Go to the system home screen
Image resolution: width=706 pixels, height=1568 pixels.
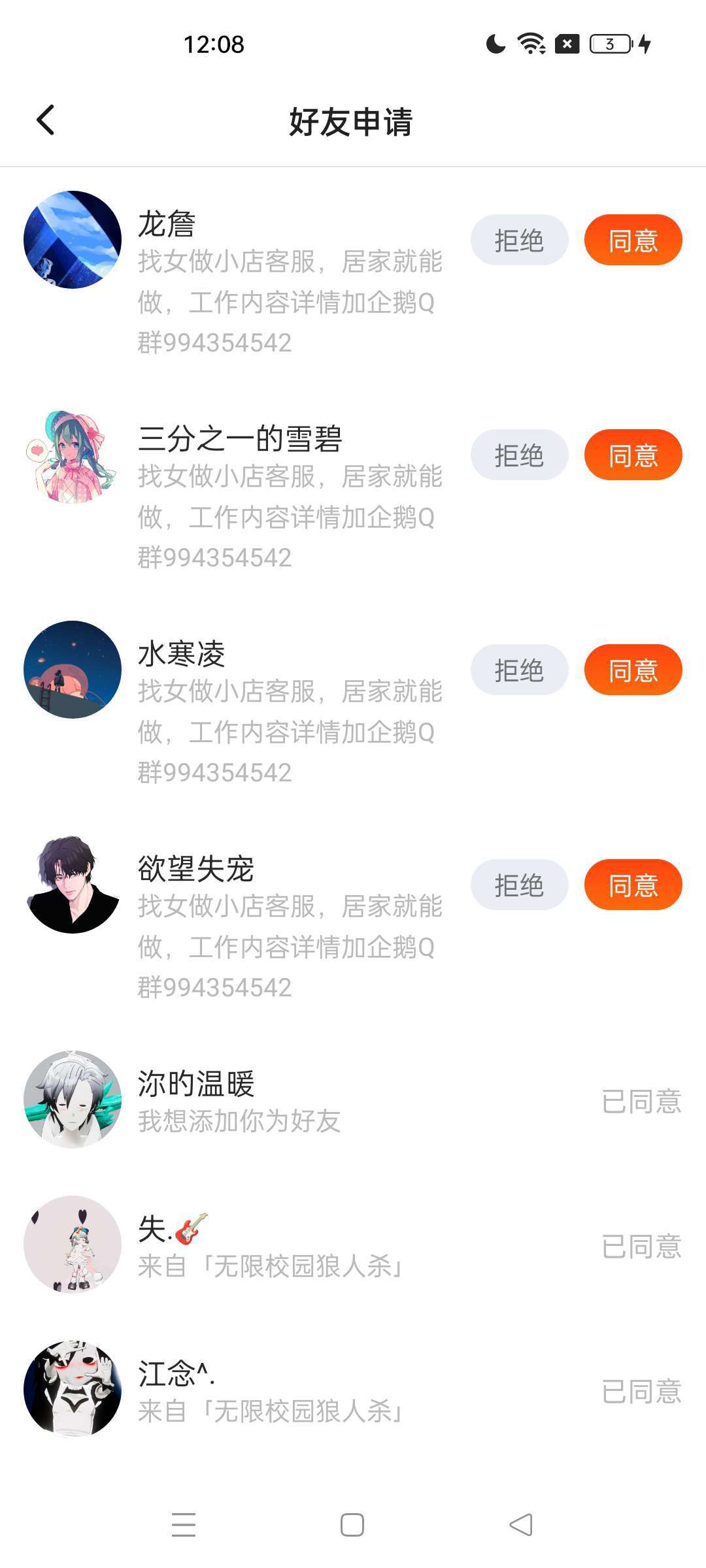point(352,1525)
